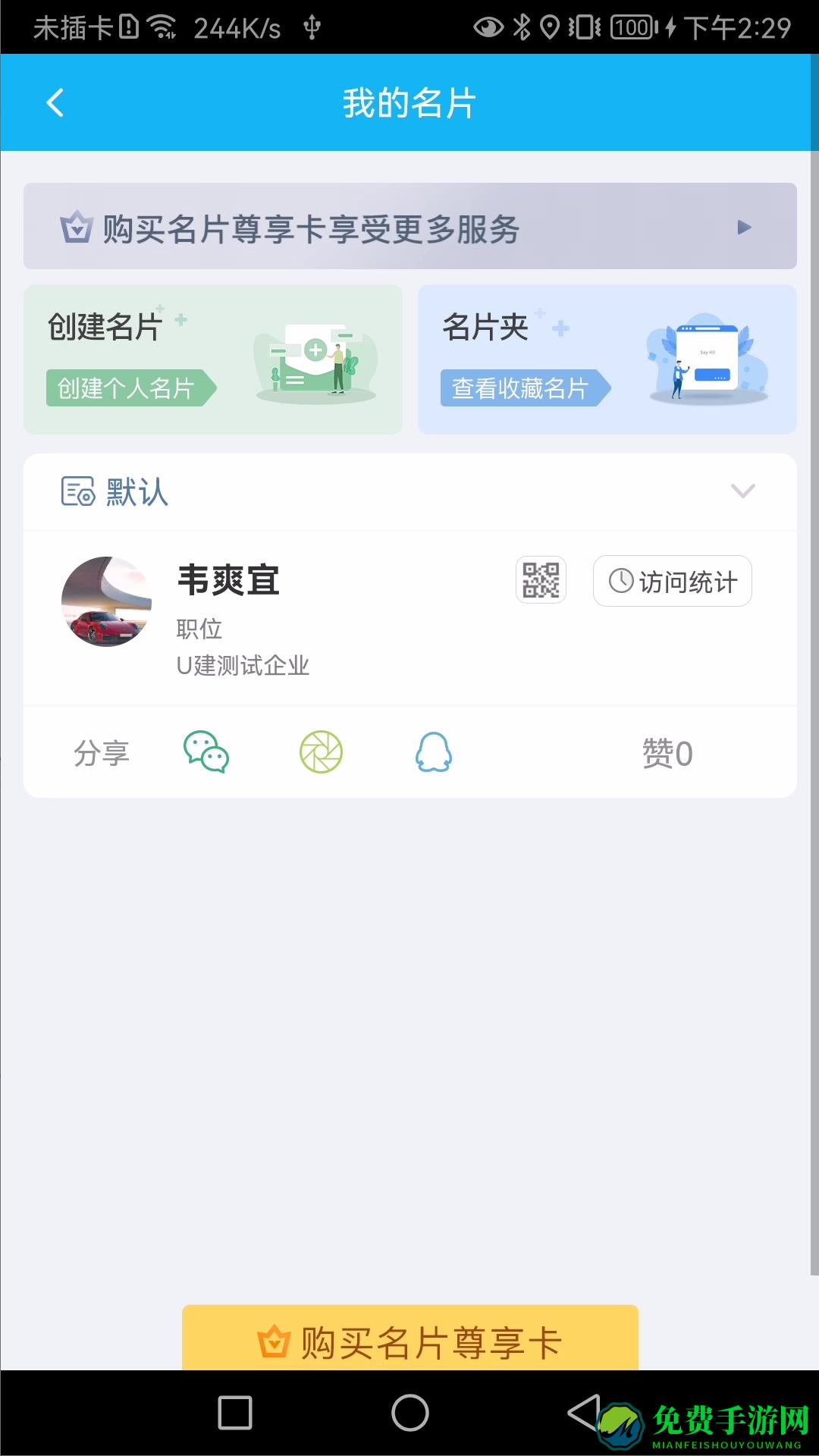Share the card to WeChat Moments

320,752
